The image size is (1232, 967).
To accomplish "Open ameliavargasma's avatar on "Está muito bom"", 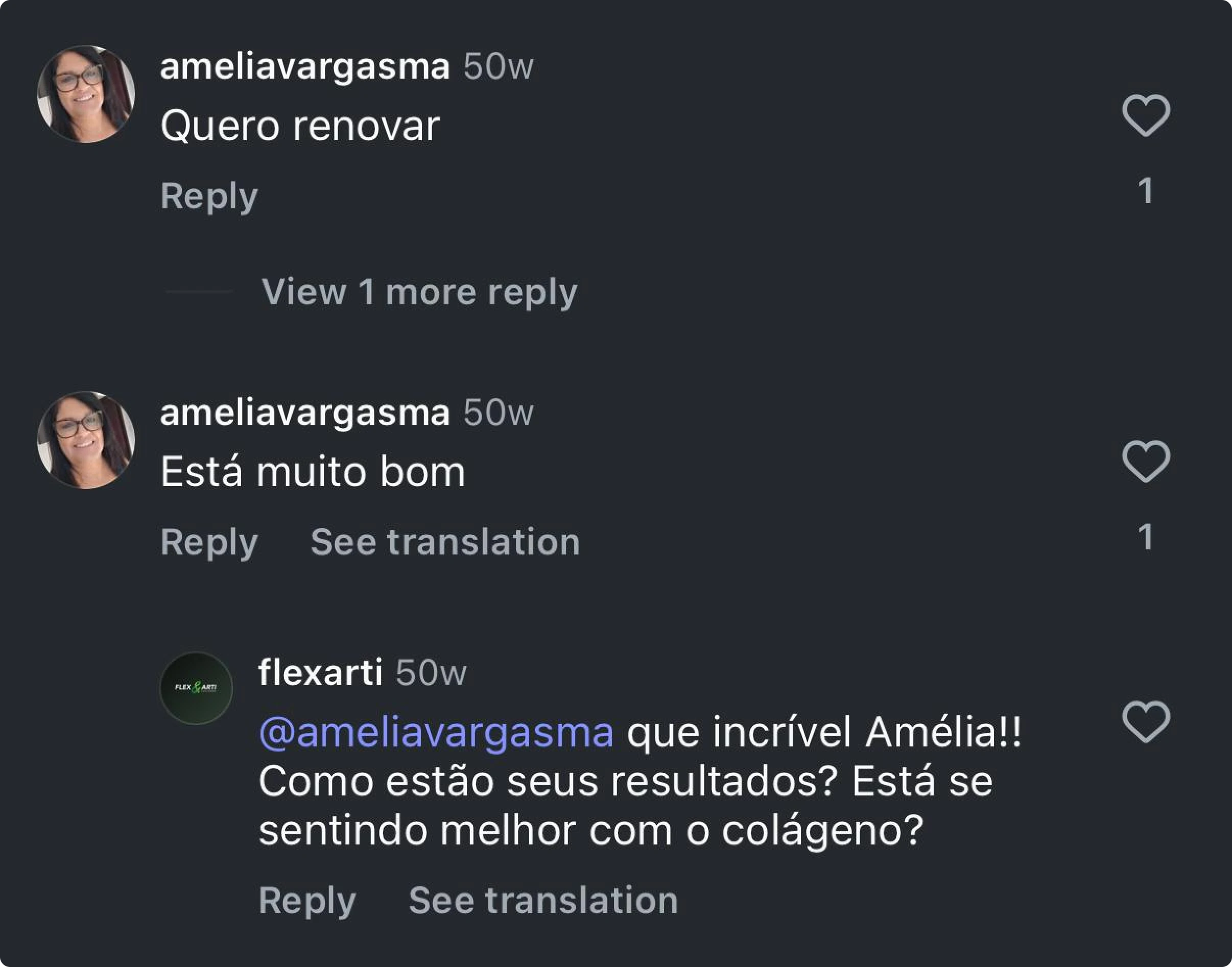I will pos(86,440).
